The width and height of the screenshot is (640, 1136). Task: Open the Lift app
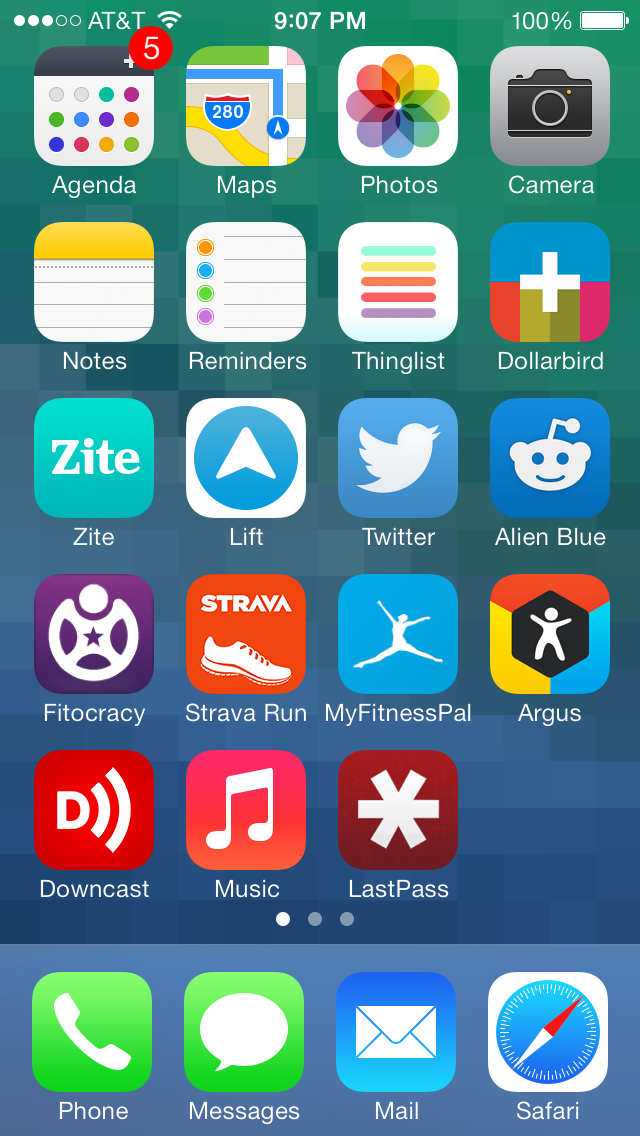click(246, 458)
